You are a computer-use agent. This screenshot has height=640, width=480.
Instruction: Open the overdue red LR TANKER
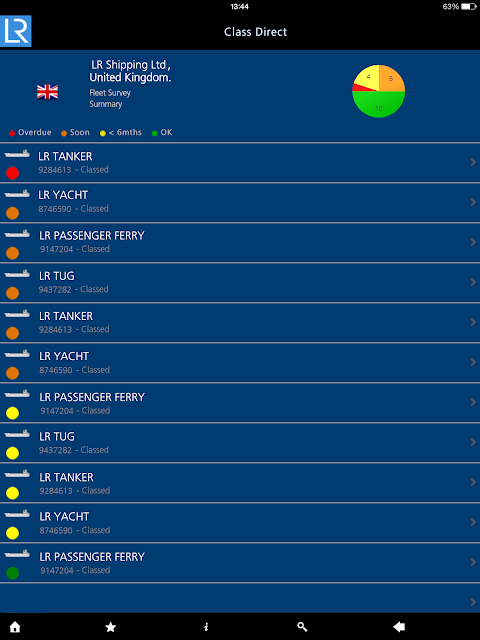click(240, 163)
